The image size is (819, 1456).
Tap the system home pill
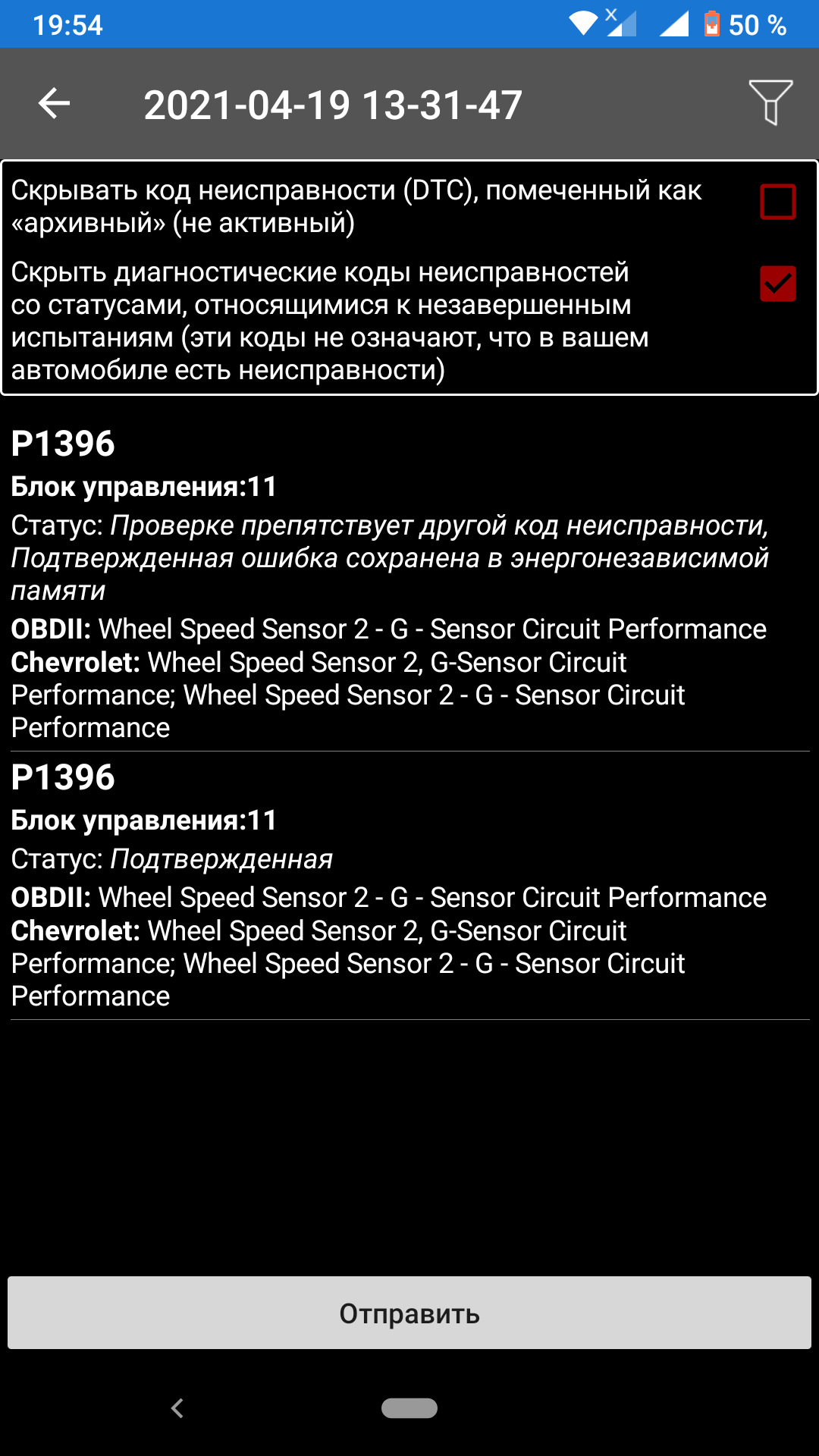coord(409,1408)
